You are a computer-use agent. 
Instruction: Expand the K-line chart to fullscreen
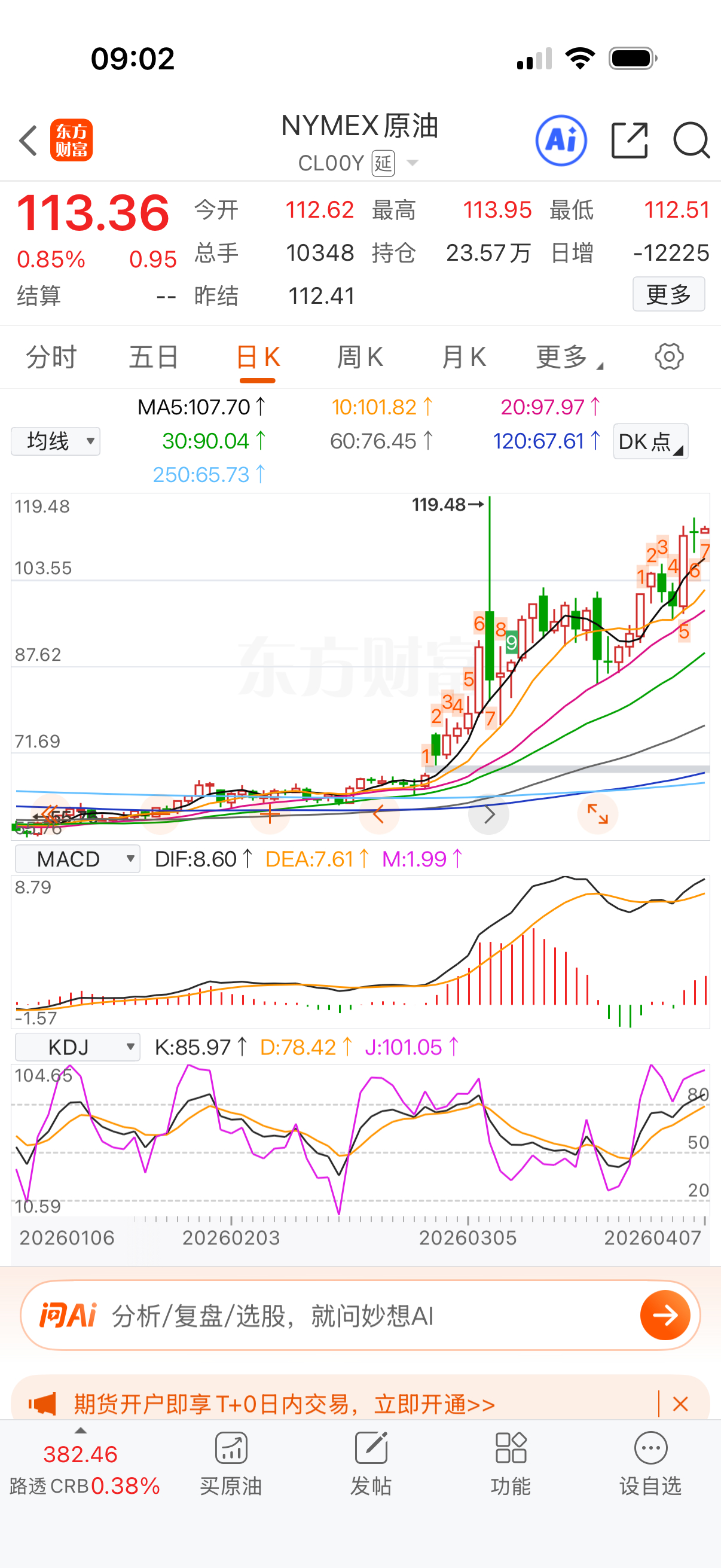(x=598, y=814)
